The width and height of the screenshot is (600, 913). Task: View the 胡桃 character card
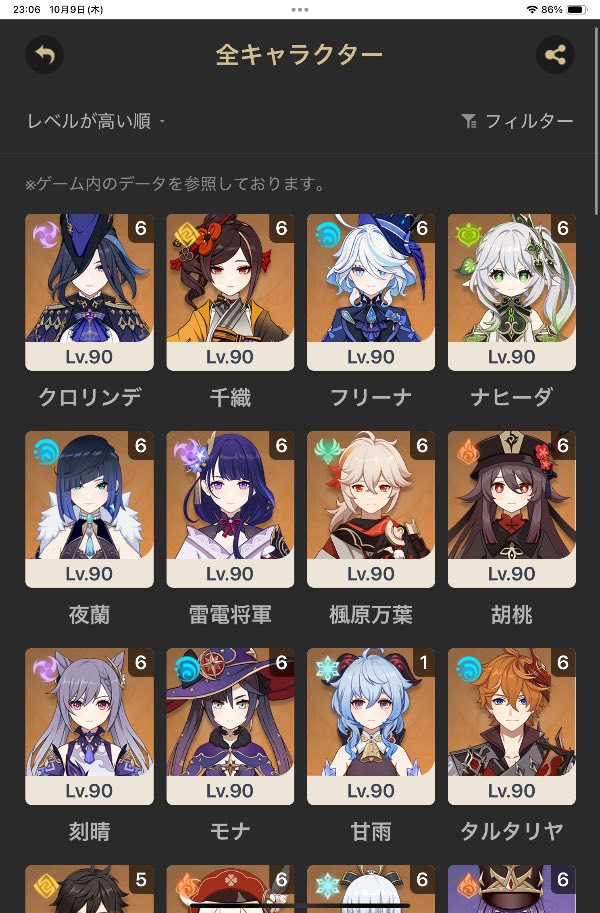(511, 509)
